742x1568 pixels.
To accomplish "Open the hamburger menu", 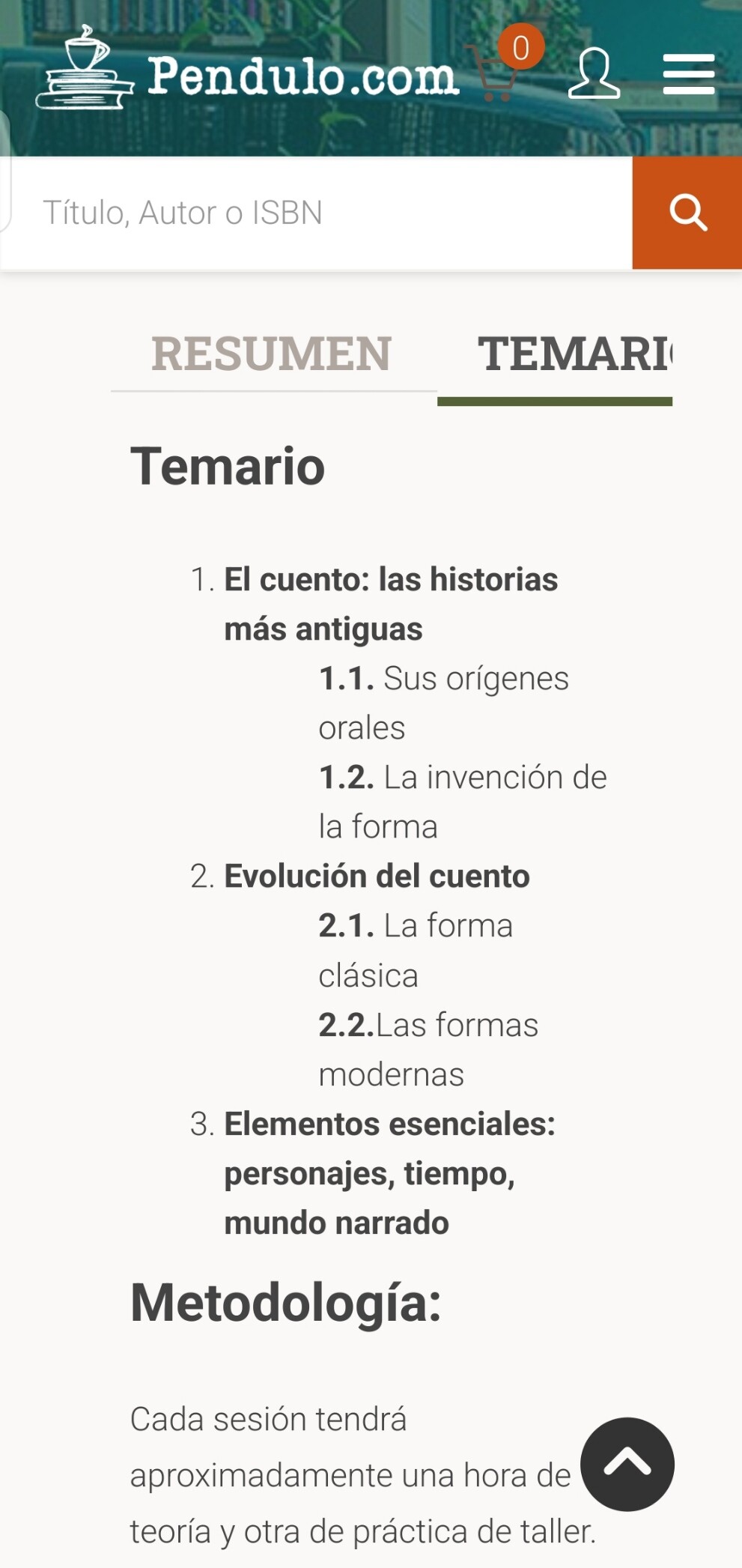I will (x=689, y=73).
